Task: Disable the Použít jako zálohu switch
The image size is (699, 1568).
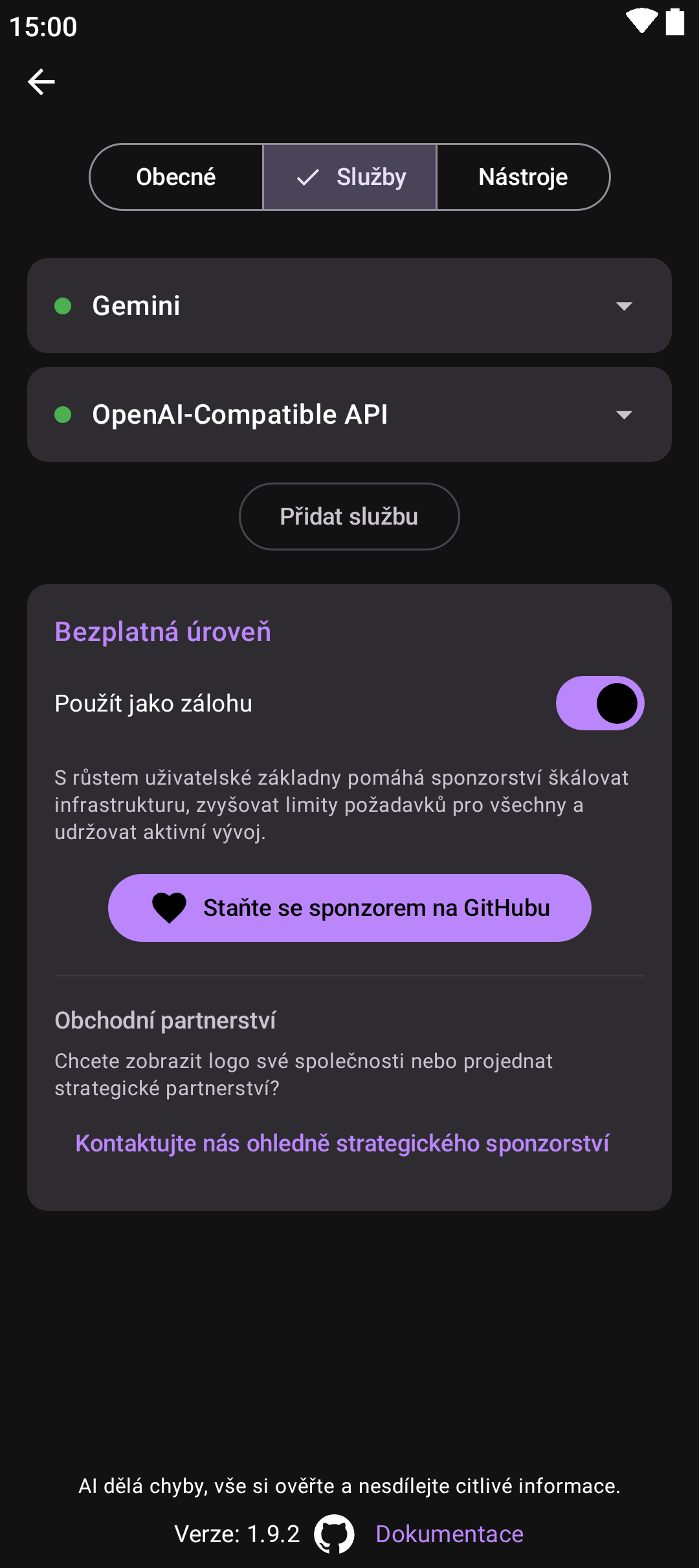Action: [x=600, y=703]
